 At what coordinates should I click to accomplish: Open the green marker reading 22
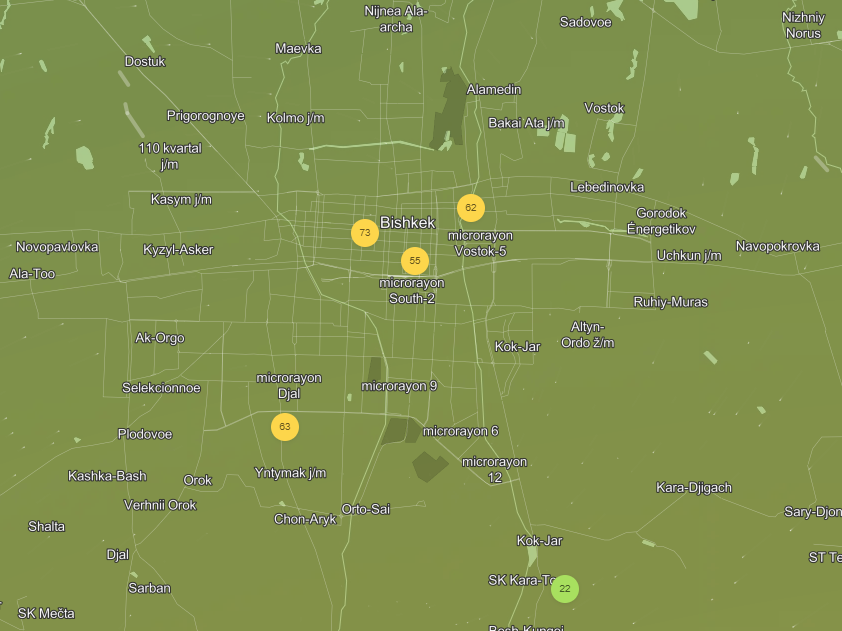565,589
